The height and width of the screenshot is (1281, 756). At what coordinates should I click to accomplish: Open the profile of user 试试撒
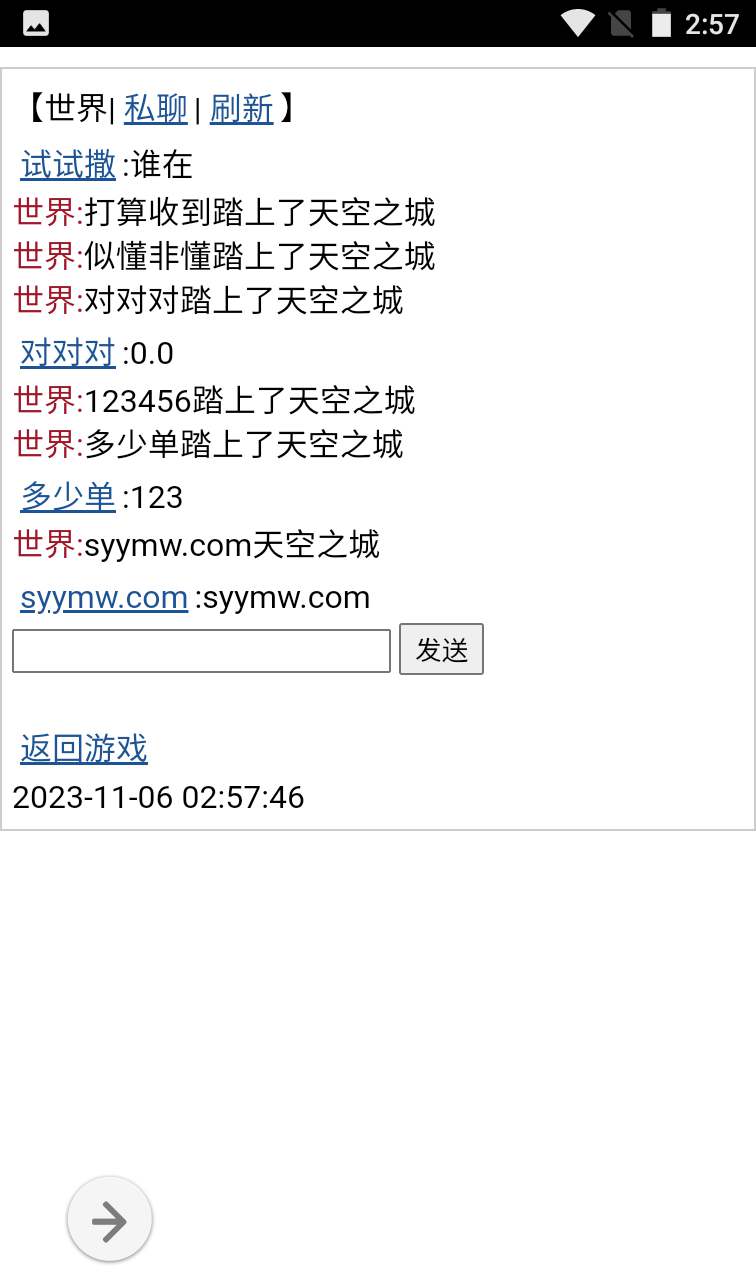coord(68,165)
